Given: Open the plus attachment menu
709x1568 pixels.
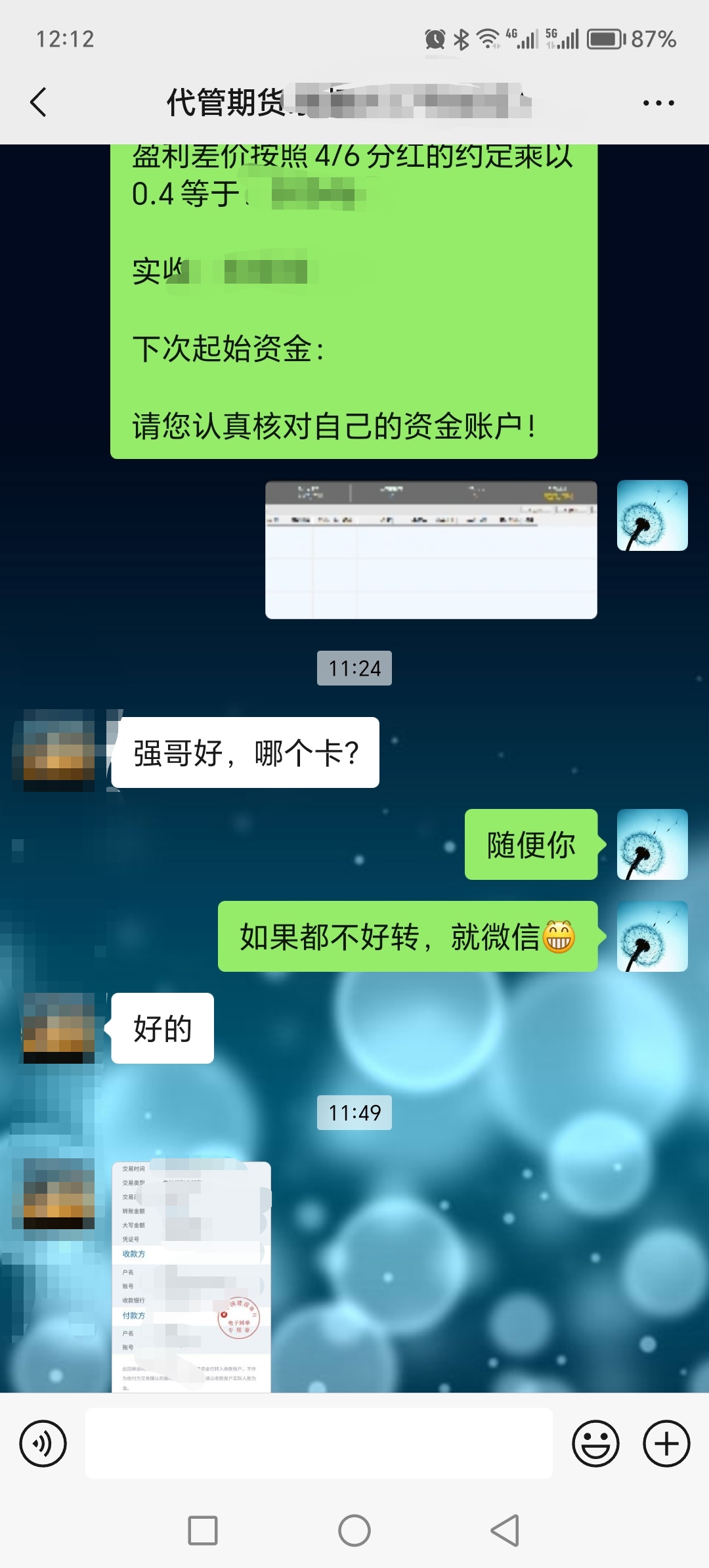Looking at the screenshot, I should [666, 1443].
